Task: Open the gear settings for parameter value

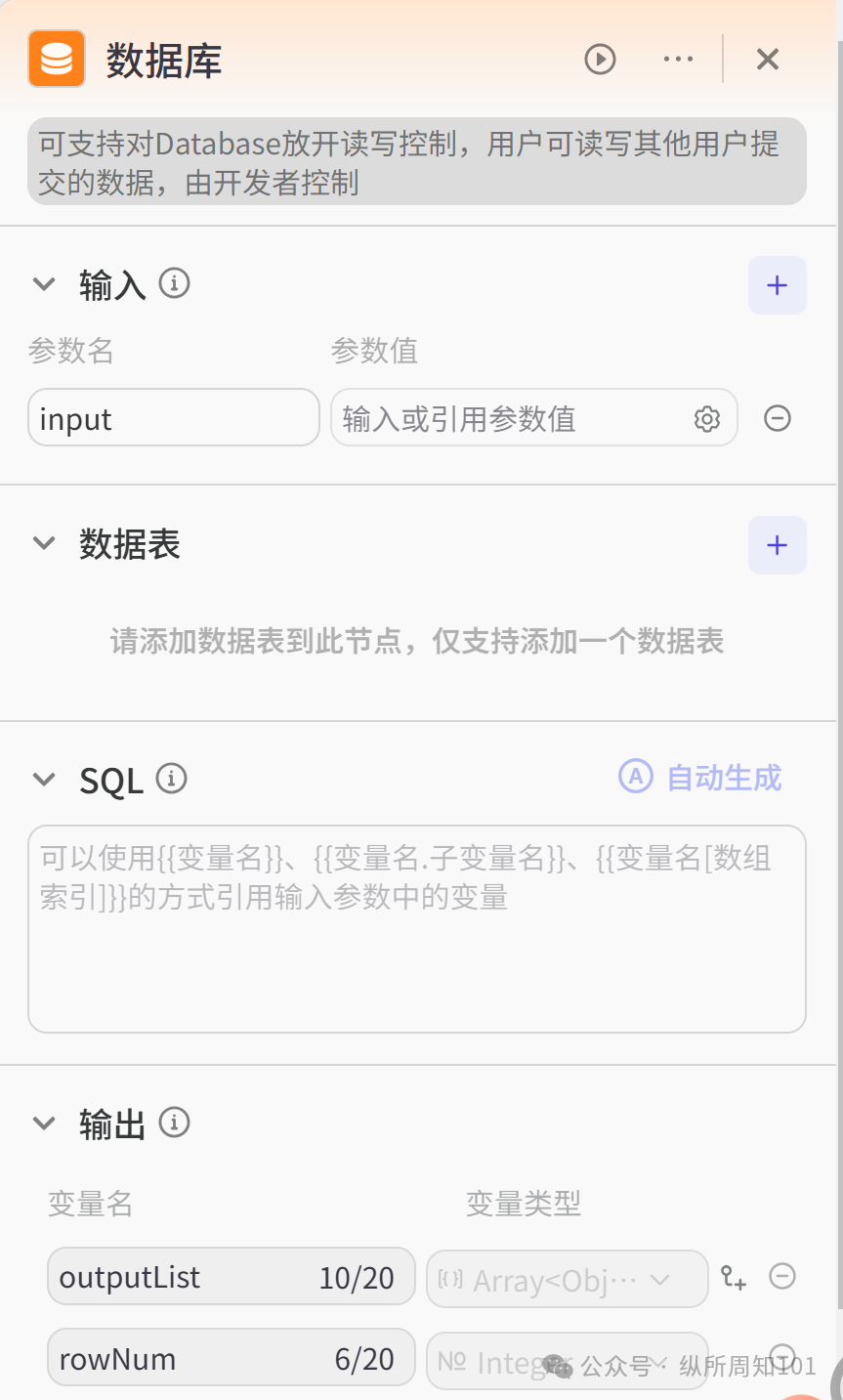Action: [707, 419]
